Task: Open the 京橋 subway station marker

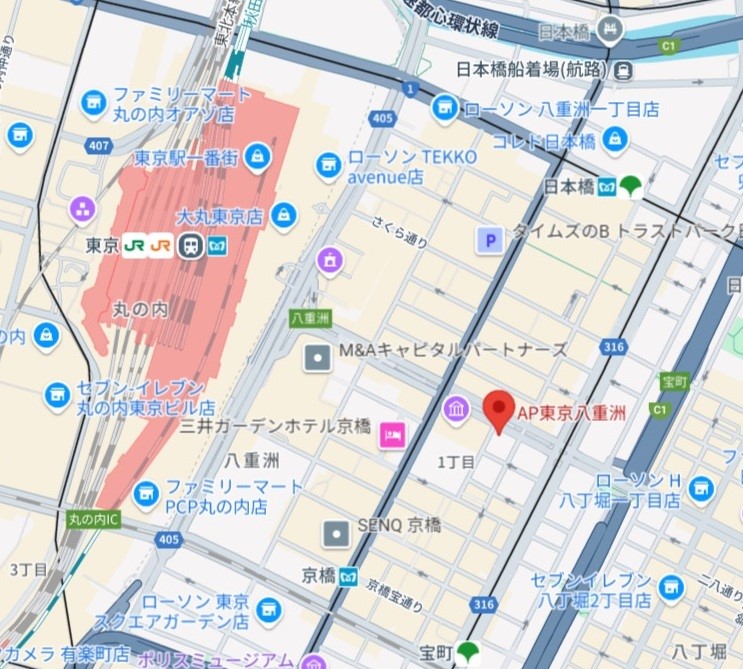Action: pyautogui.click(x=349, y=575)
